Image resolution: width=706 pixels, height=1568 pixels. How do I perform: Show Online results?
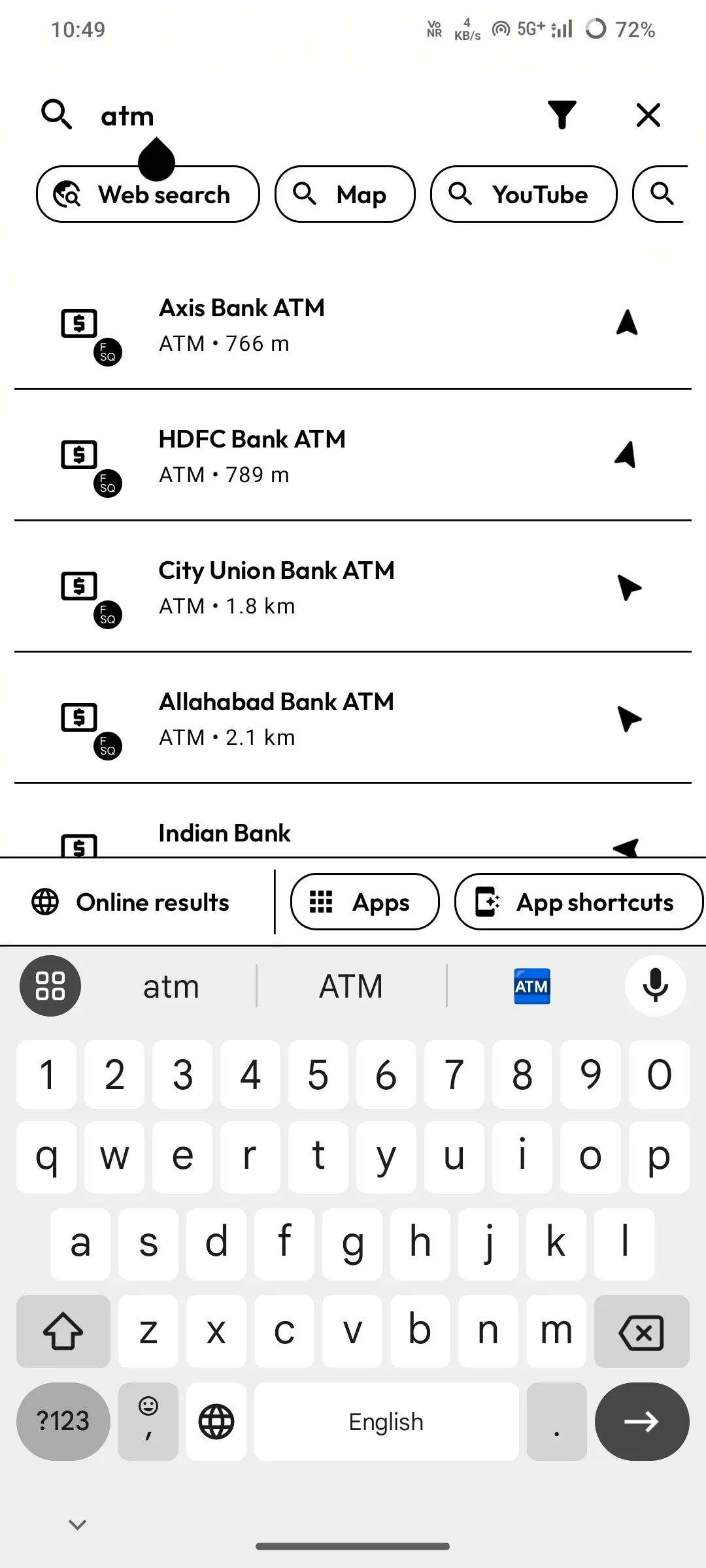131,902
